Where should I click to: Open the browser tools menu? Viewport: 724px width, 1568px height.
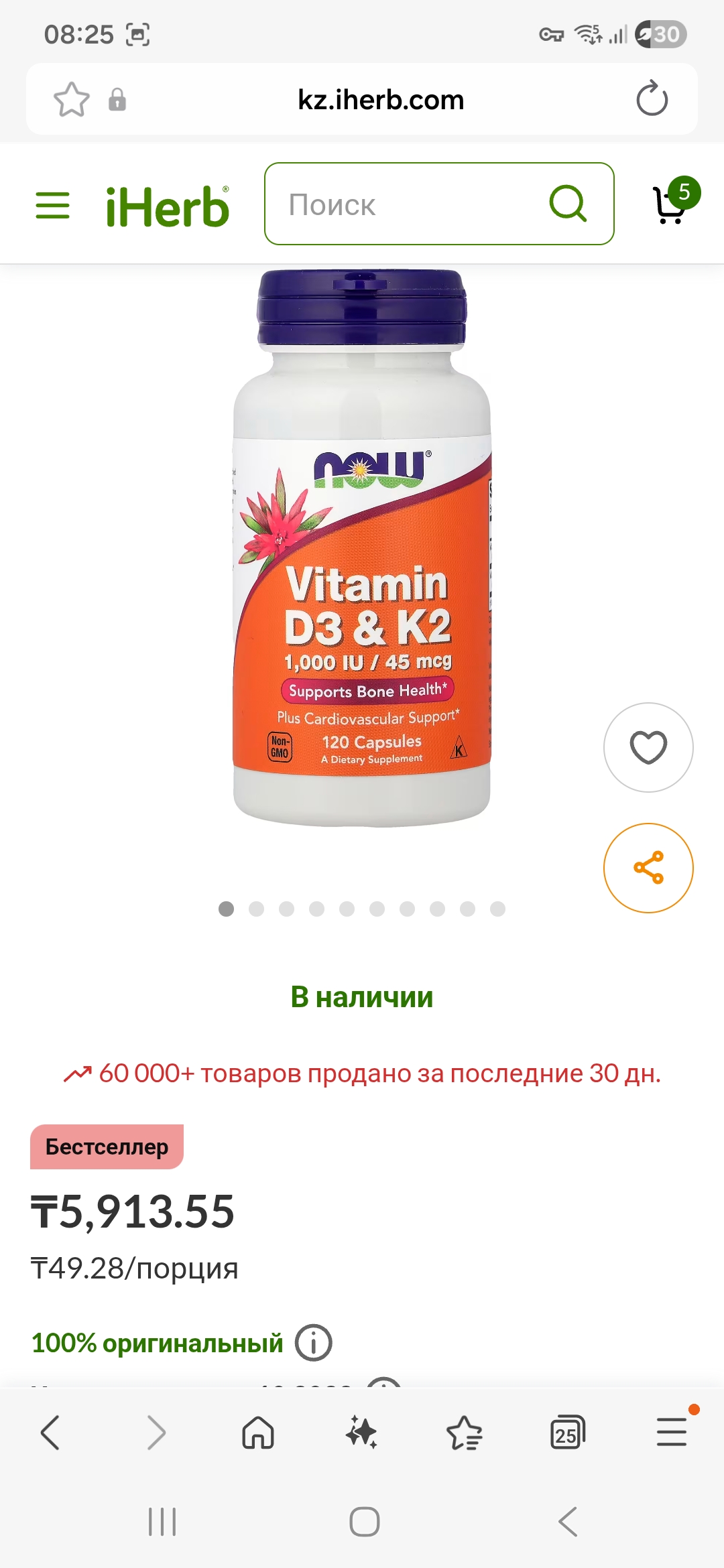click(672, 1433)
